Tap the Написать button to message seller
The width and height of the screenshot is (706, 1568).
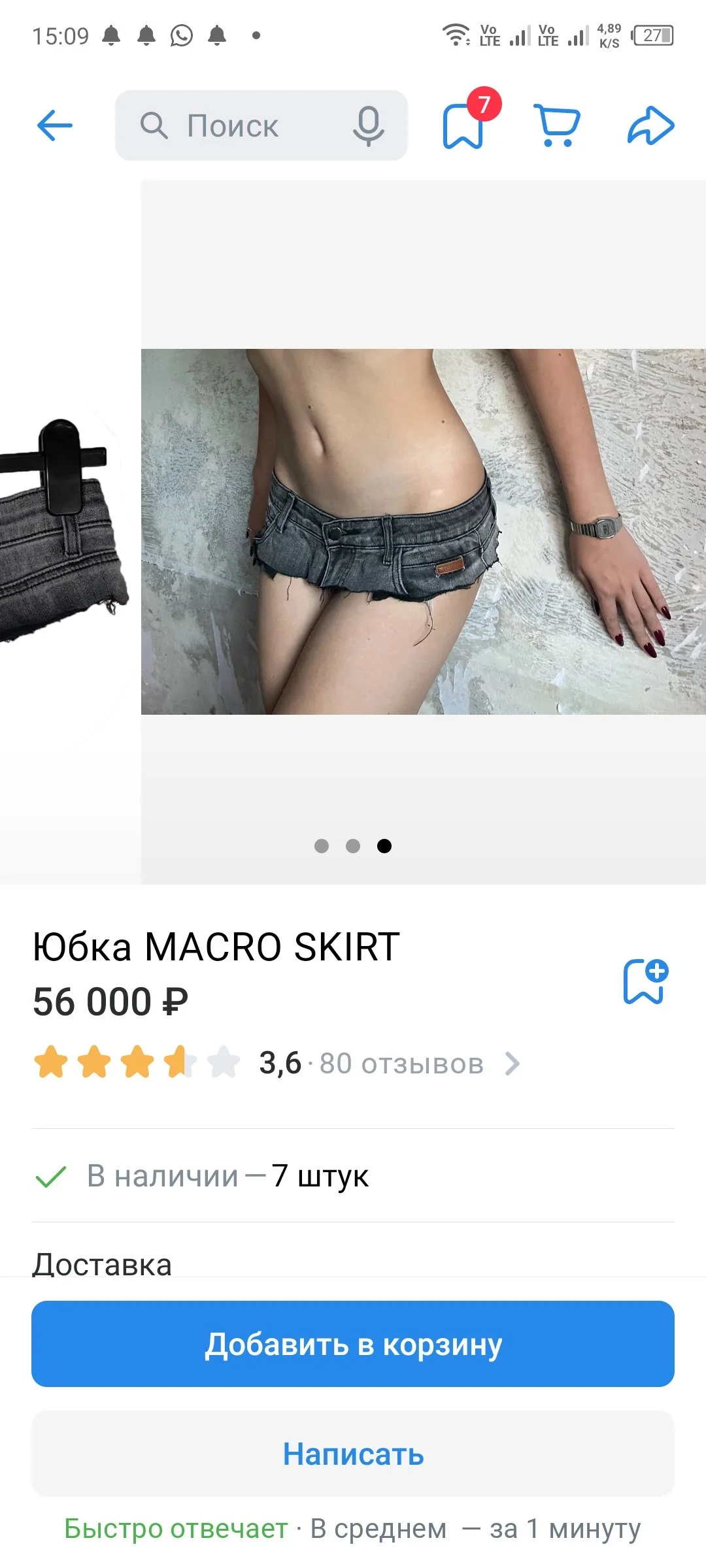(353, 1453)
